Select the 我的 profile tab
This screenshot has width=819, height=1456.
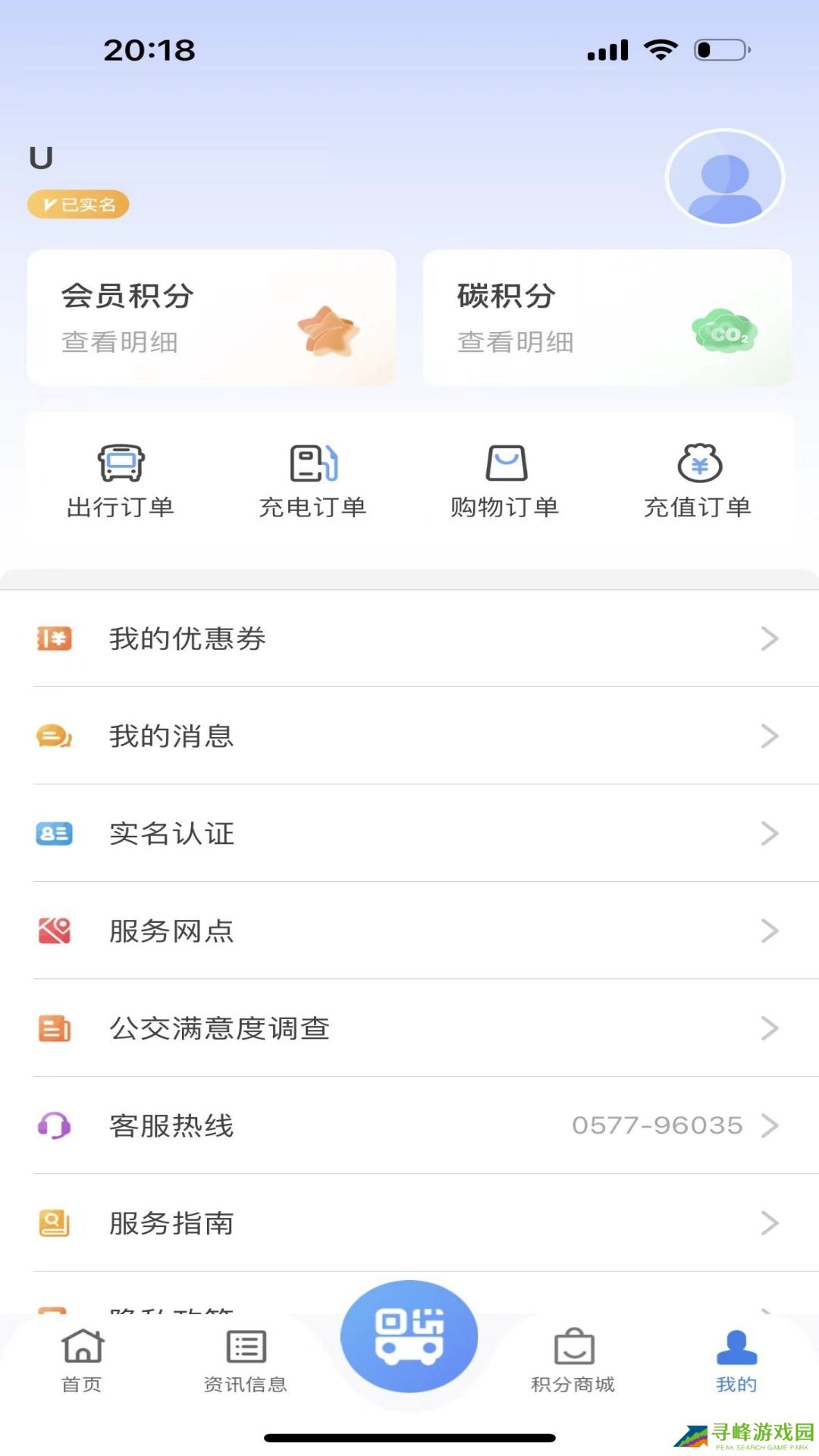coord(736,1361)
